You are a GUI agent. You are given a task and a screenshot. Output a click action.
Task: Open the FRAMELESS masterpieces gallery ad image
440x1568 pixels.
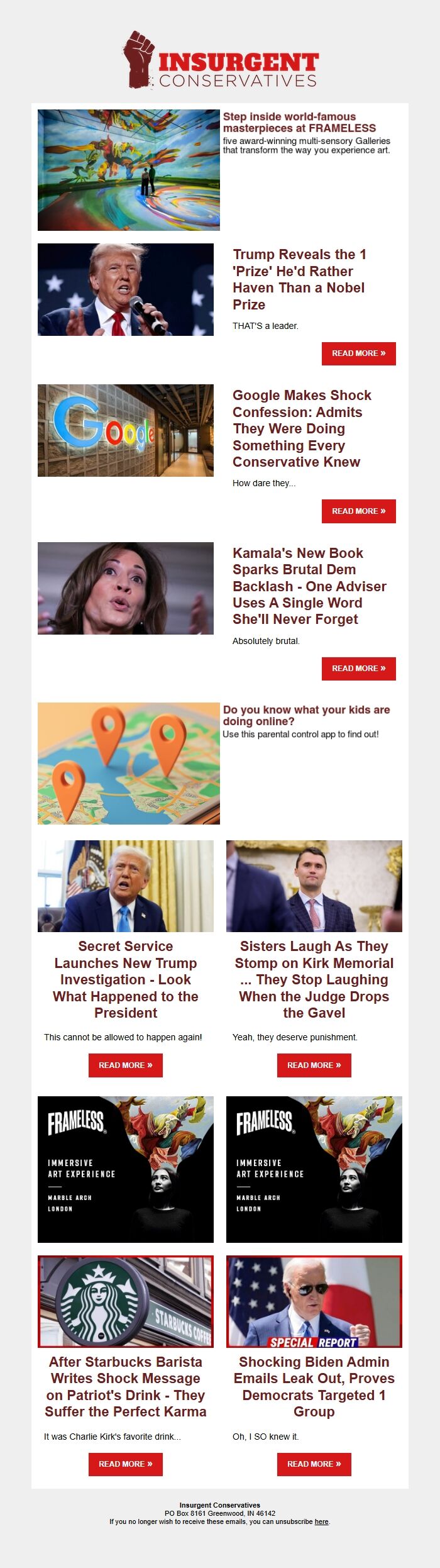point(128,170)
